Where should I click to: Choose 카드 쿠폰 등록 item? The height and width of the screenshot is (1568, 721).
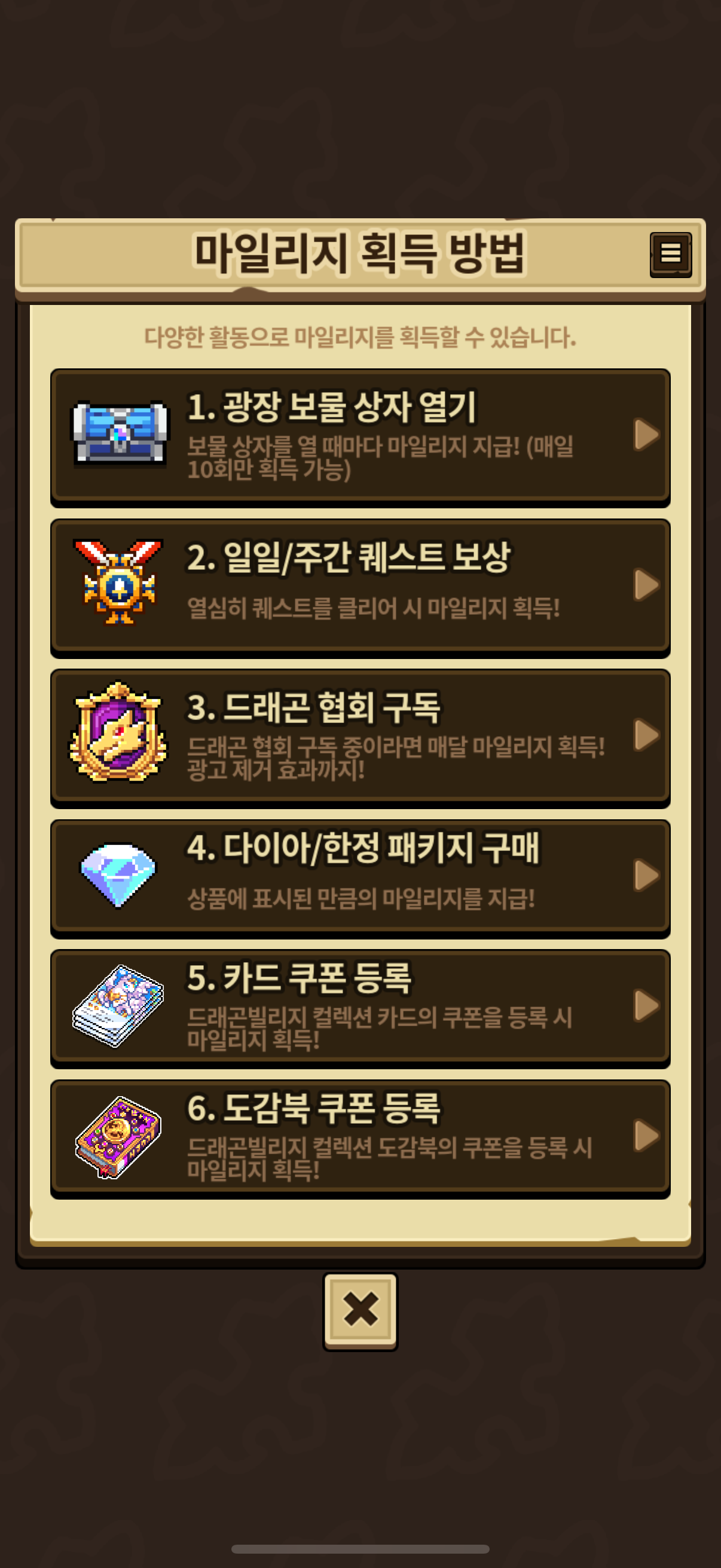point(360,1006)
